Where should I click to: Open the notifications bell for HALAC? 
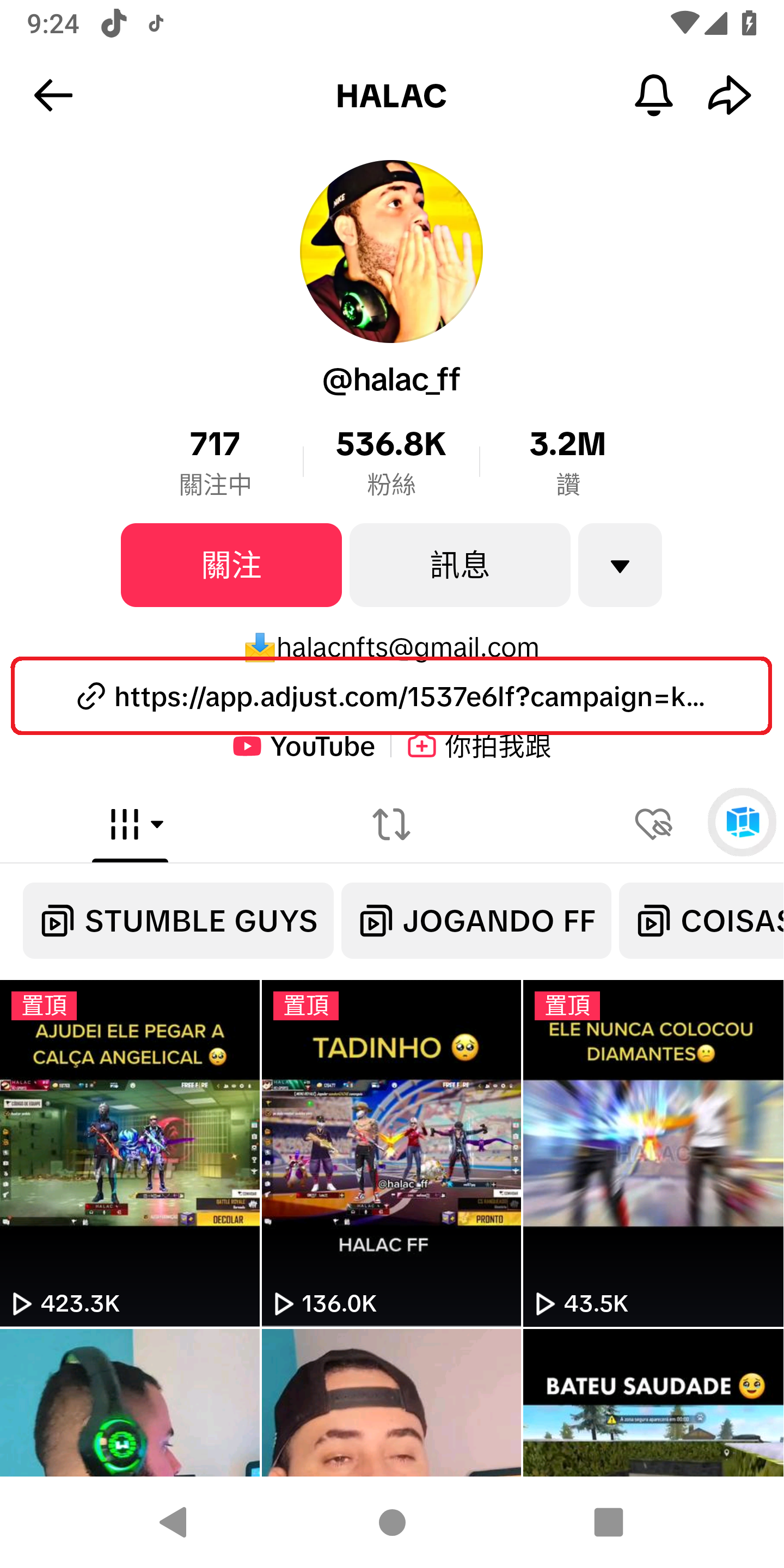[653, 96]
